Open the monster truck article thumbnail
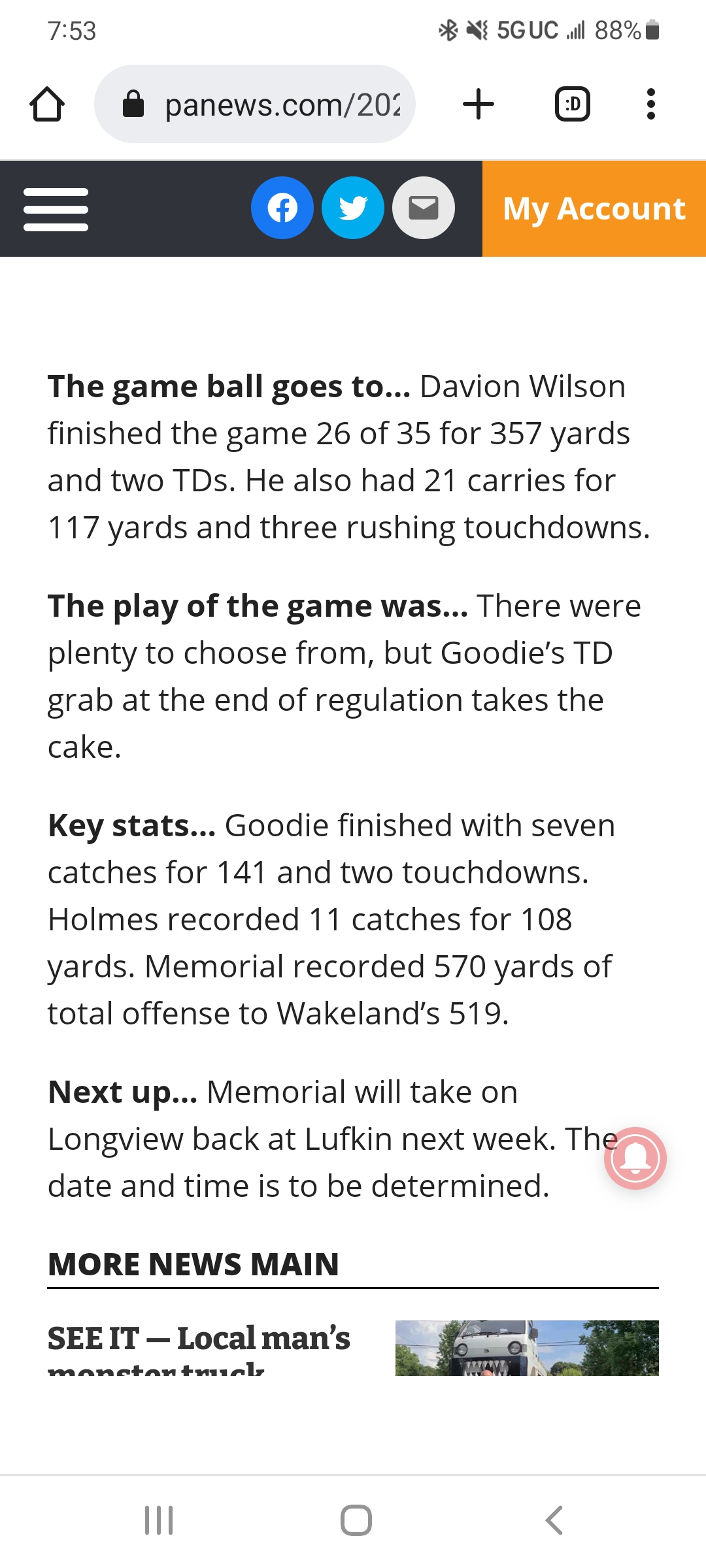The width and height of the screenshot is (706, 1568). (527, 1348)
